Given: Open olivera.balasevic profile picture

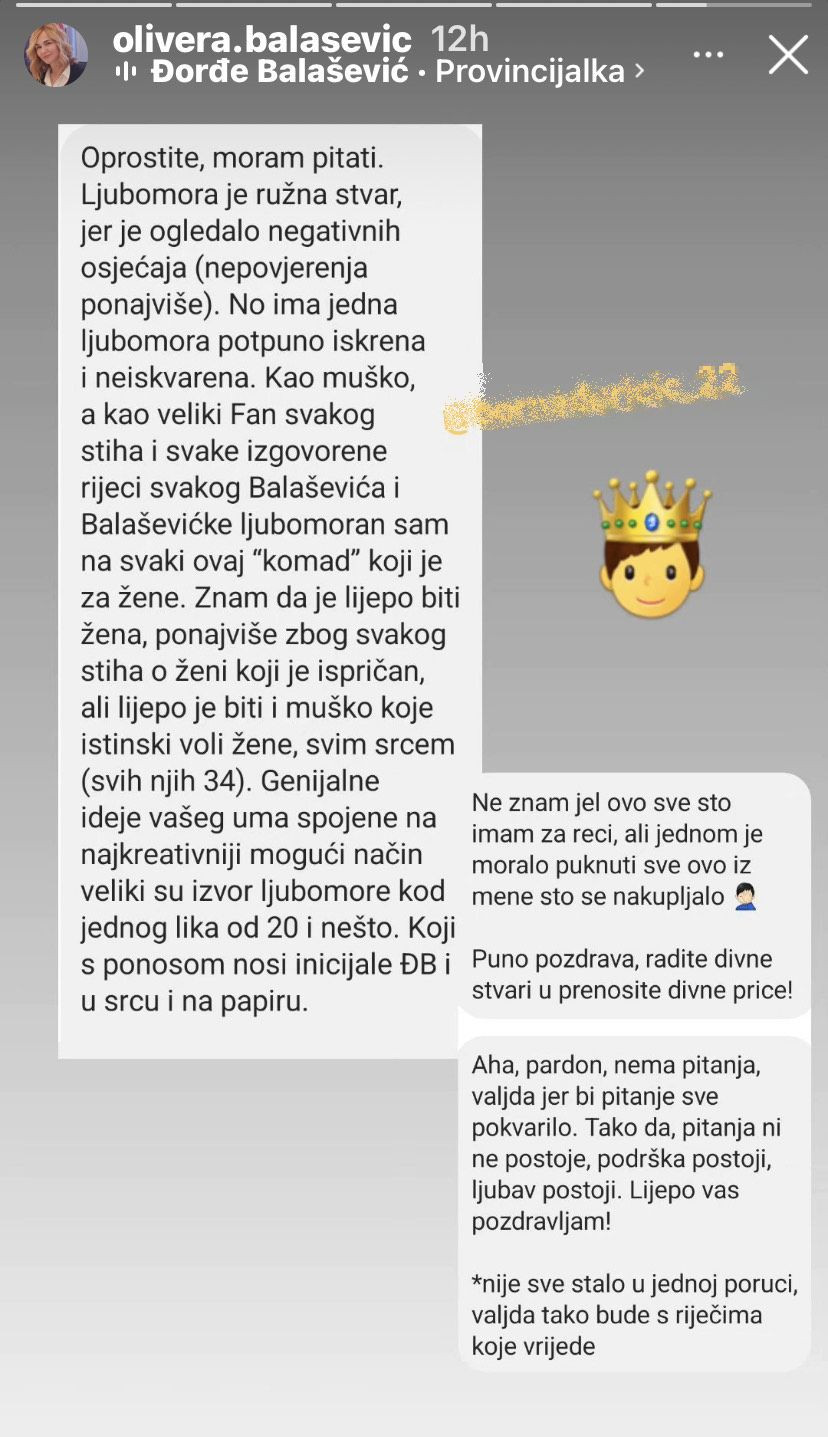Looking at the screenshot, I should [x=56, y=55].
